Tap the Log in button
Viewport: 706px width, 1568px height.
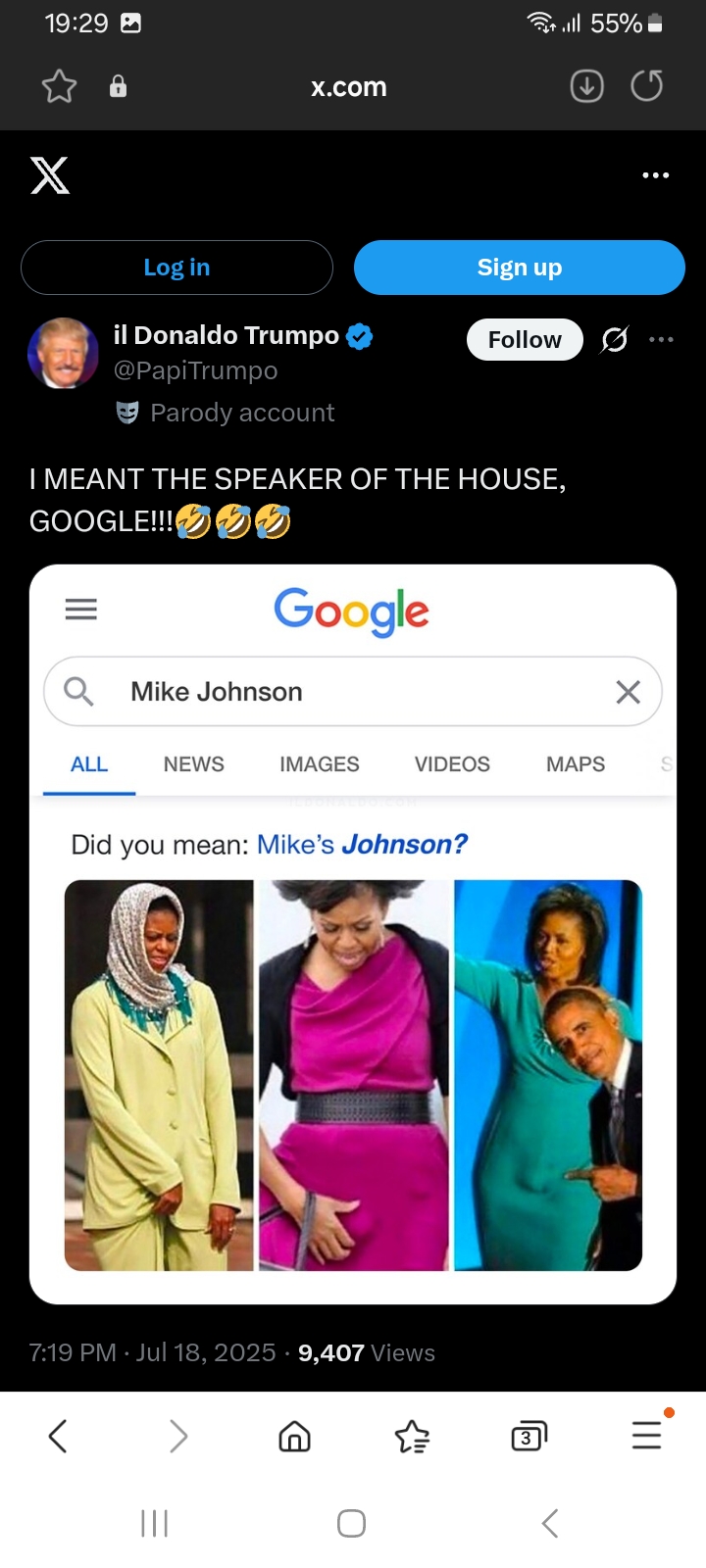(176, 268)
